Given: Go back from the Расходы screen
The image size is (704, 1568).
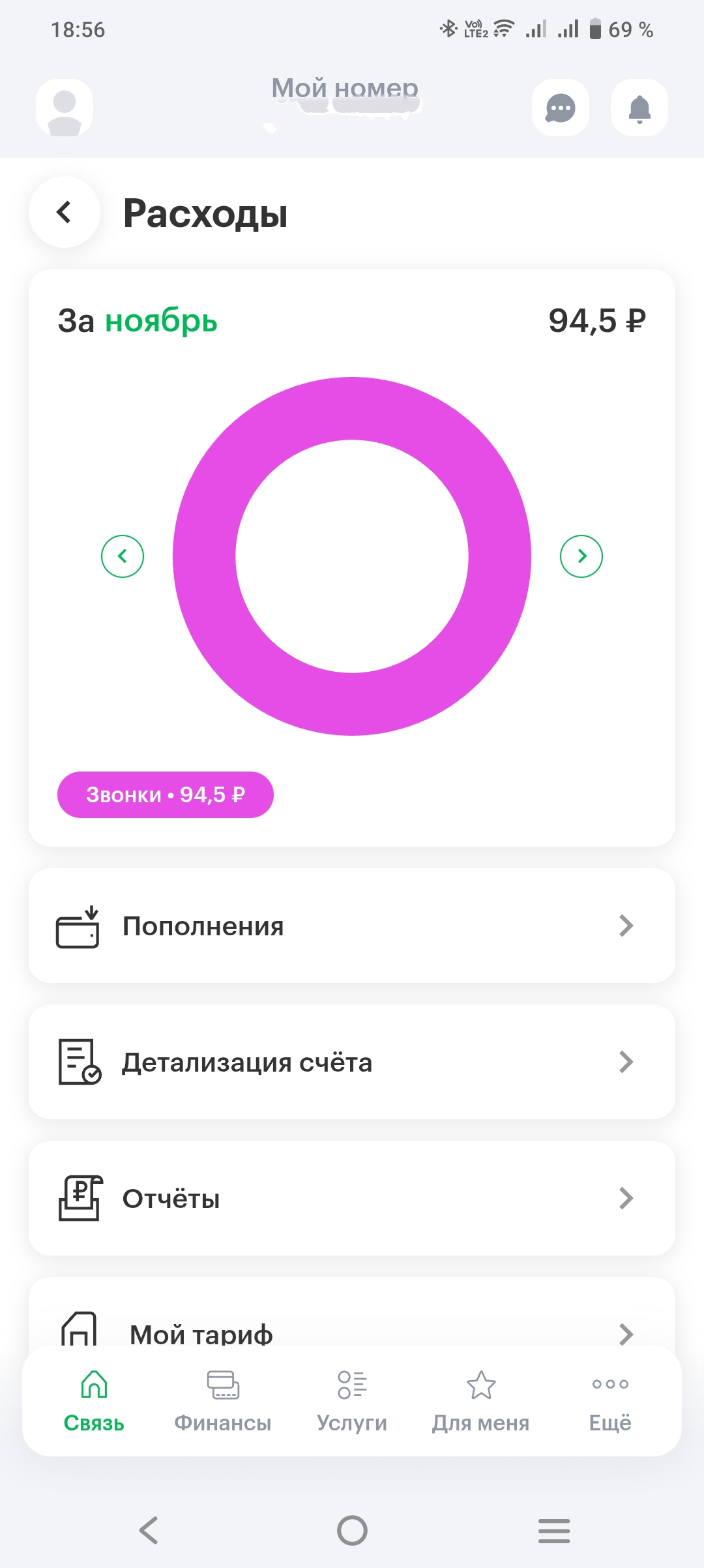Looking at the screenshot, I should point(65,212).
